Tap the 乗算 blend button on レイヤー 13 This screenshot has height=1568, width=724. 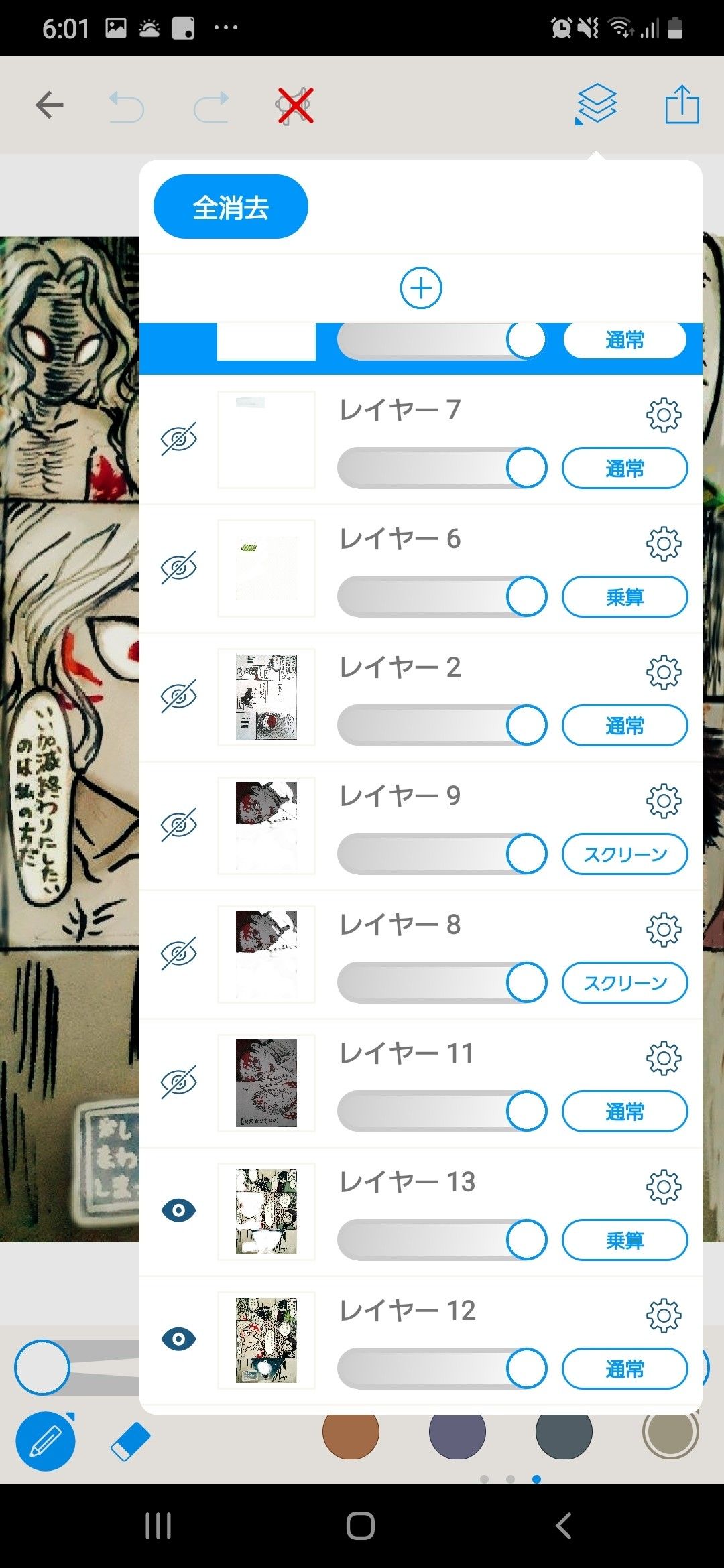(x=624, y=1240)
